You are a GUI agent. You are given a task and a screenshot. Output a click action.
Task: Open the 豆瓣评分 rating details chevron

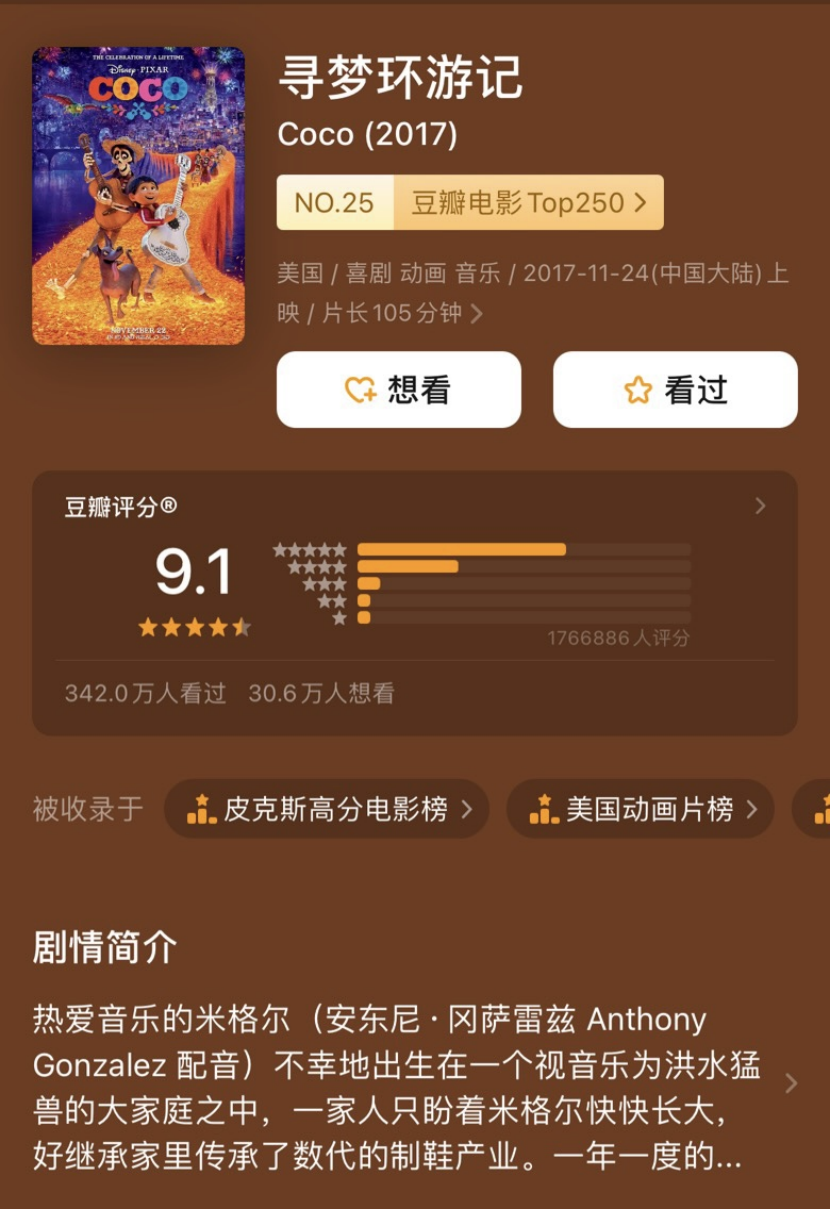point(760,506)
